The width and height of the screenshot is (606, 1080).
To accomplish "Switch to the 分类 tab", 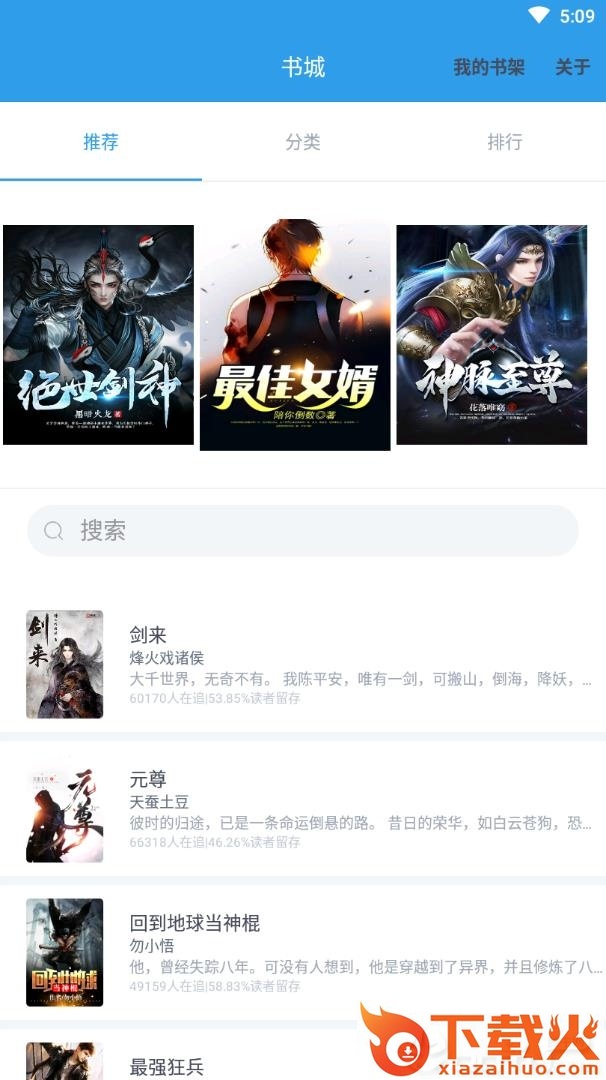I will pyautogui.click(x=303, y=142).
